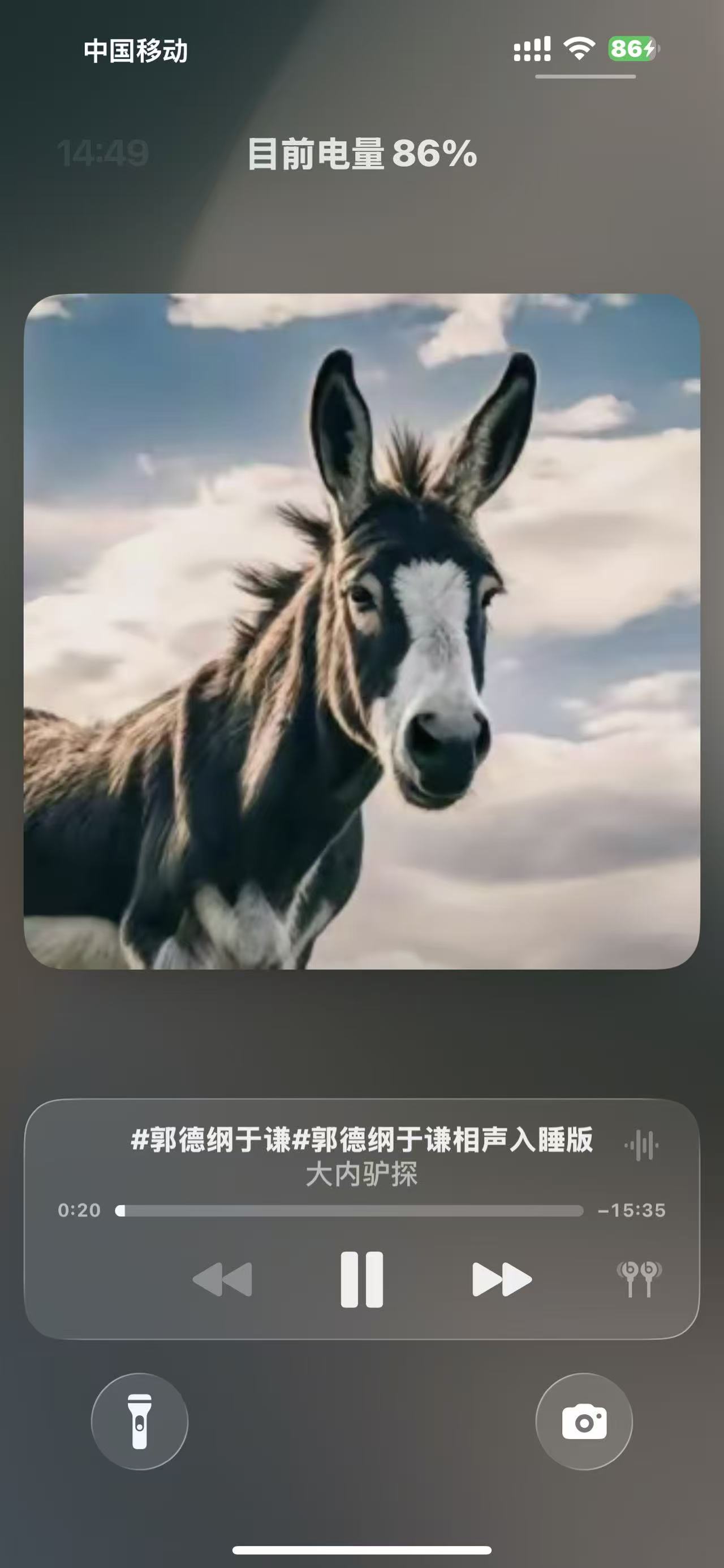
Task: Tap the donkey album artwork
Action: 361,631
